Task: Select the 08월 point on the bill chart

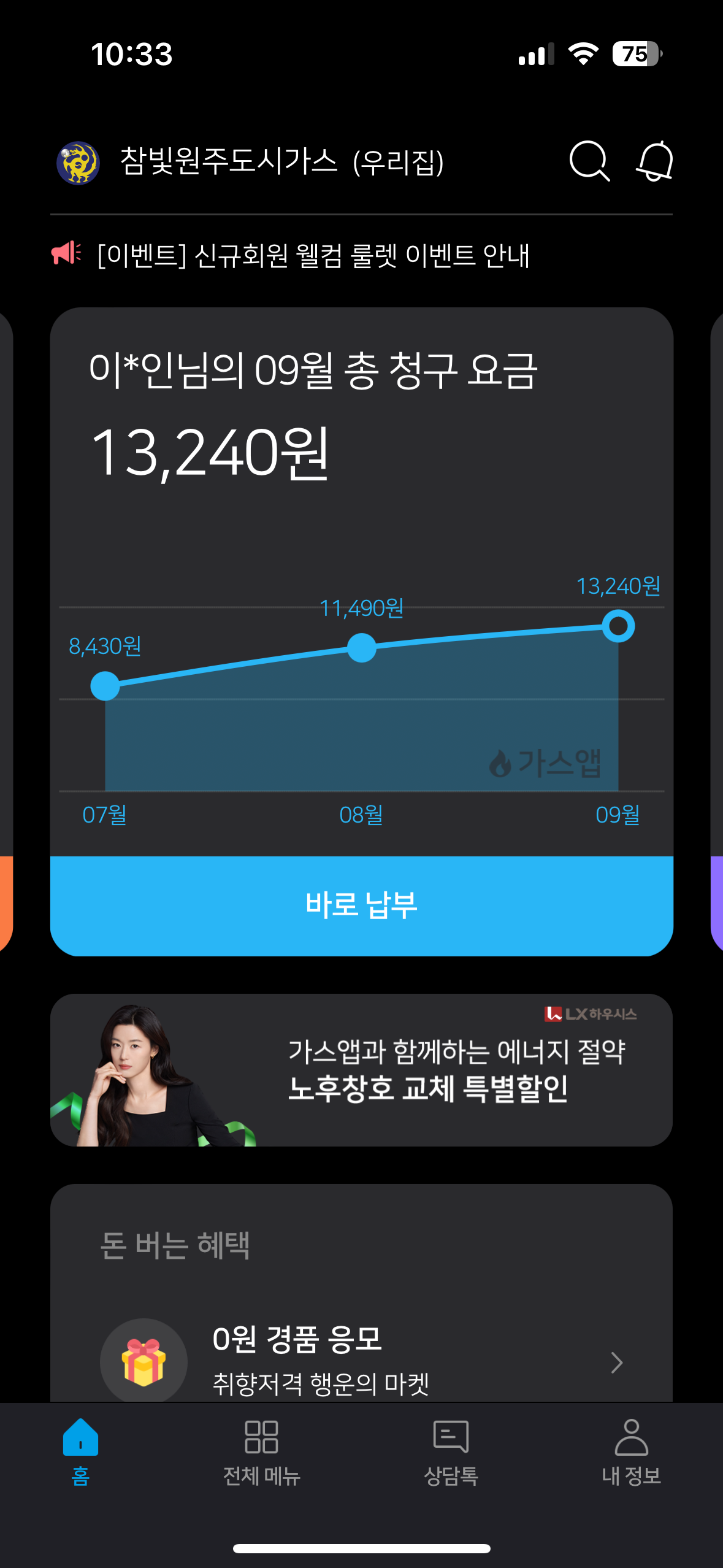Action: pos(361,648)
